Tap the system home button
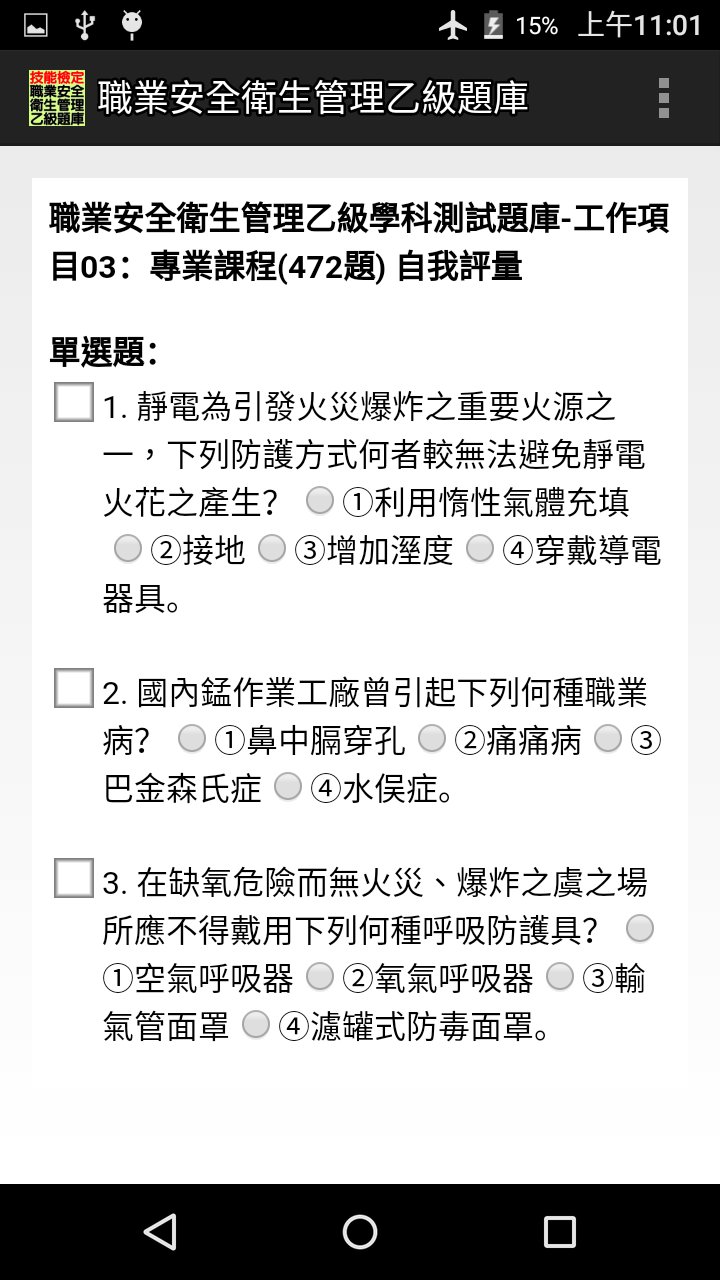The image size is (720, 1280). coord(360,1232)
